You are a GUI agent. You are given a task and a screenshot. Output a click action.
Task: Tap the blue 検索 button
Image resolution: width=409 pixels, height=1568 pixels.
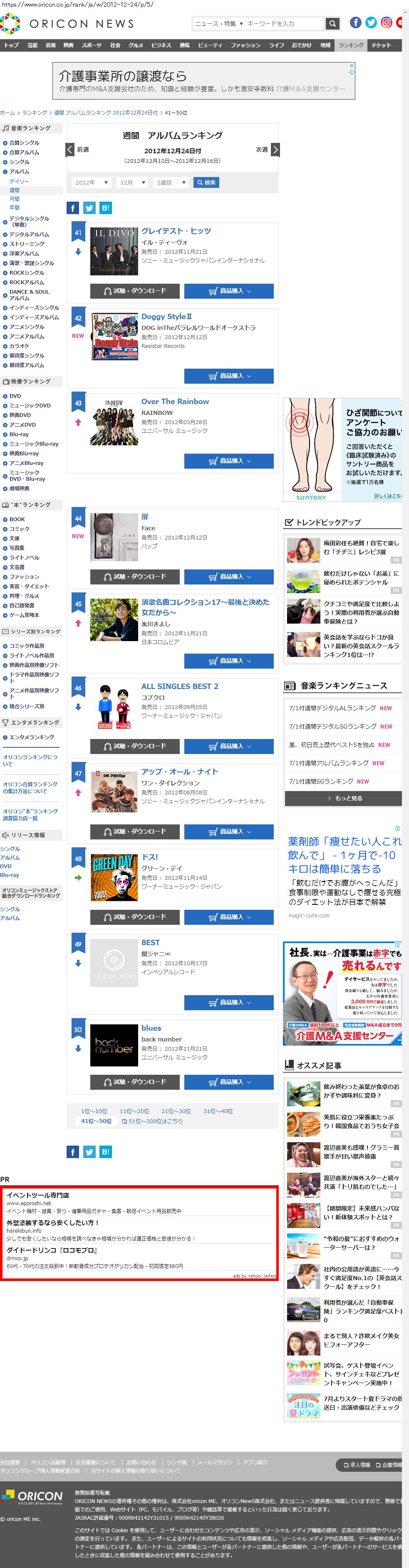coord(206,182)
